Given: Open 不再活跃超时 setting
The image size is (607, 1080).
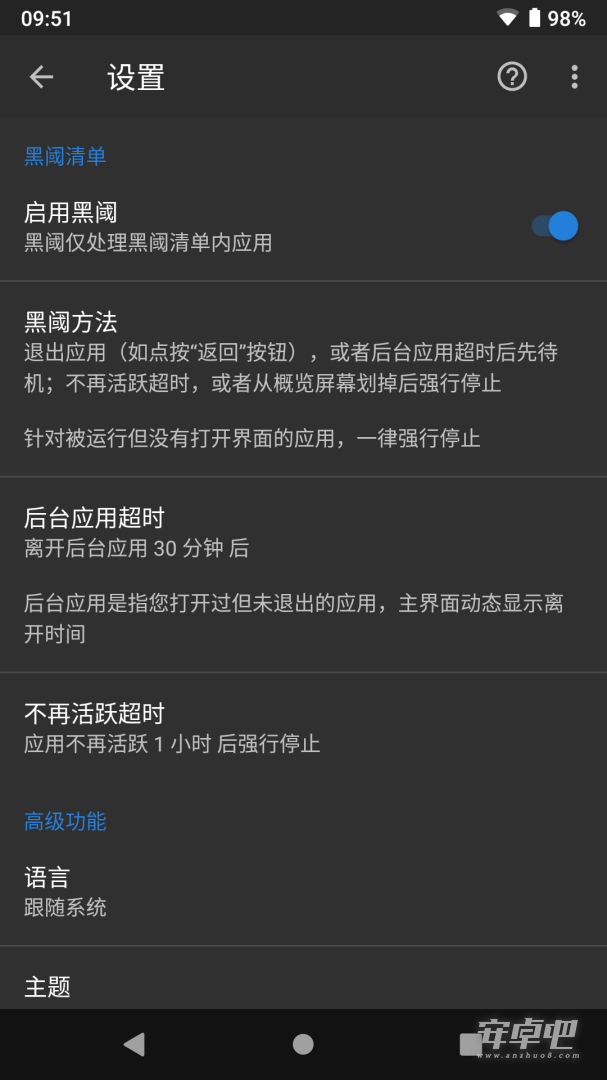Looking at the screenshot, I should click(303, 729).
